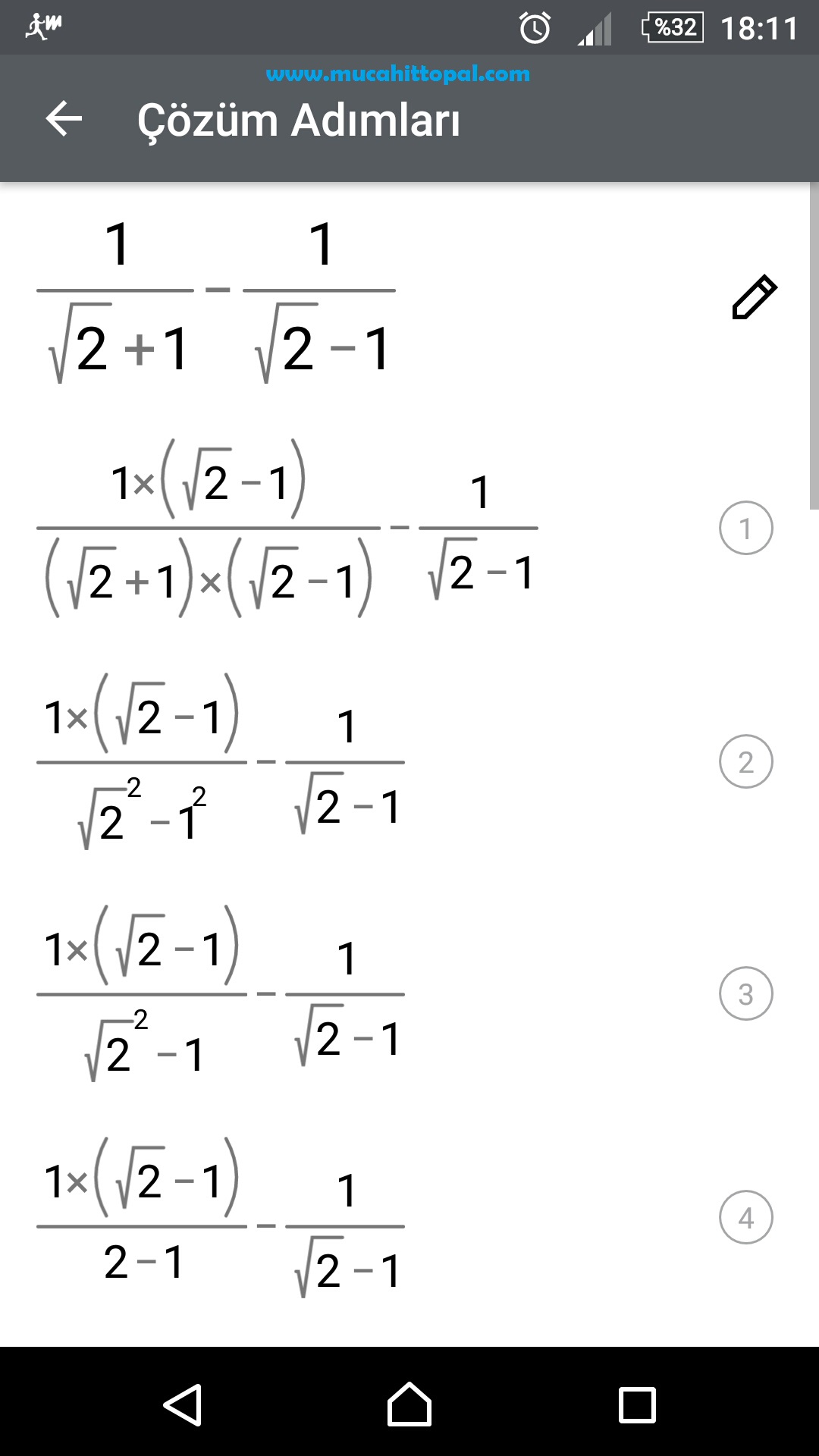
Task: Show details for step 4
Action: [746, 1217]
